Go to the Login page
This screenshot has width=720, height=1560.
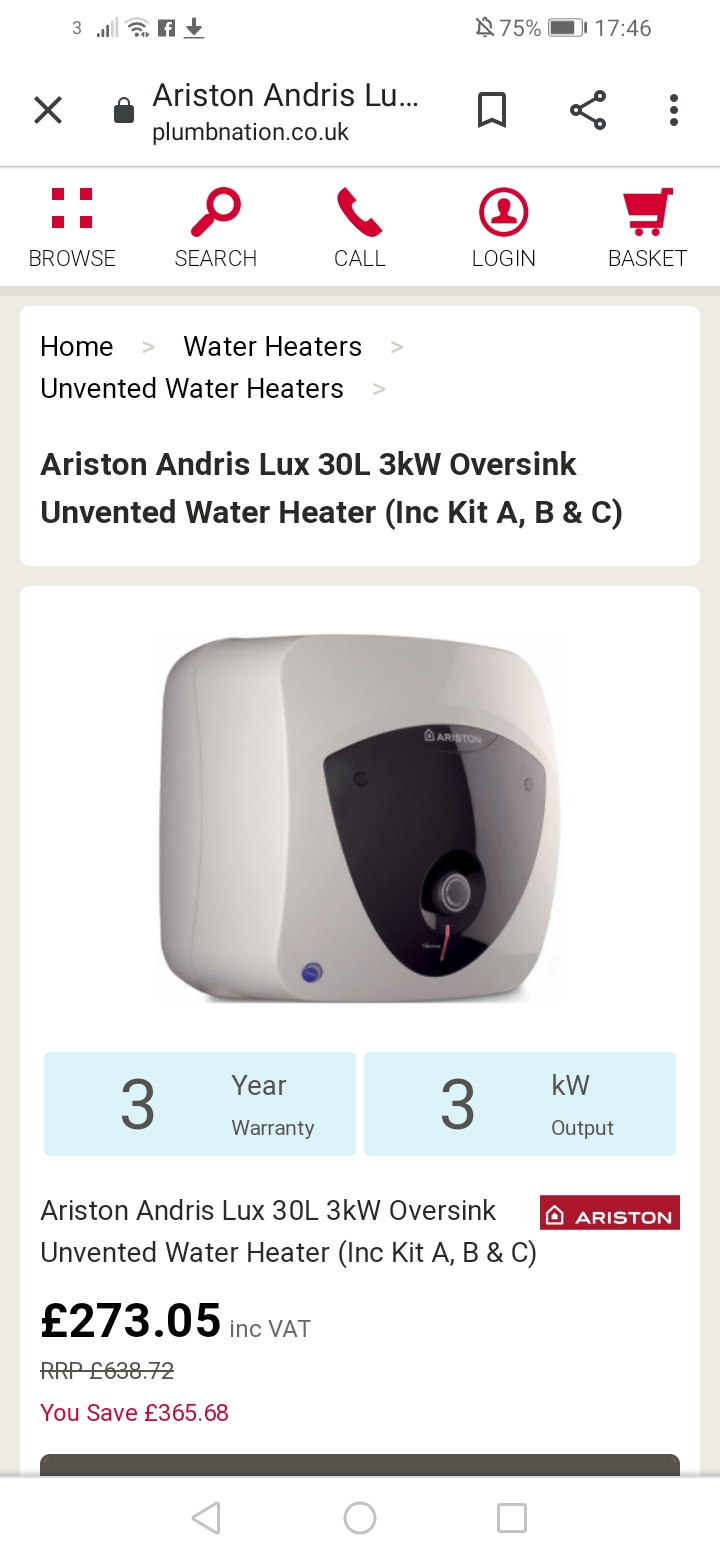tap(504, 229)
